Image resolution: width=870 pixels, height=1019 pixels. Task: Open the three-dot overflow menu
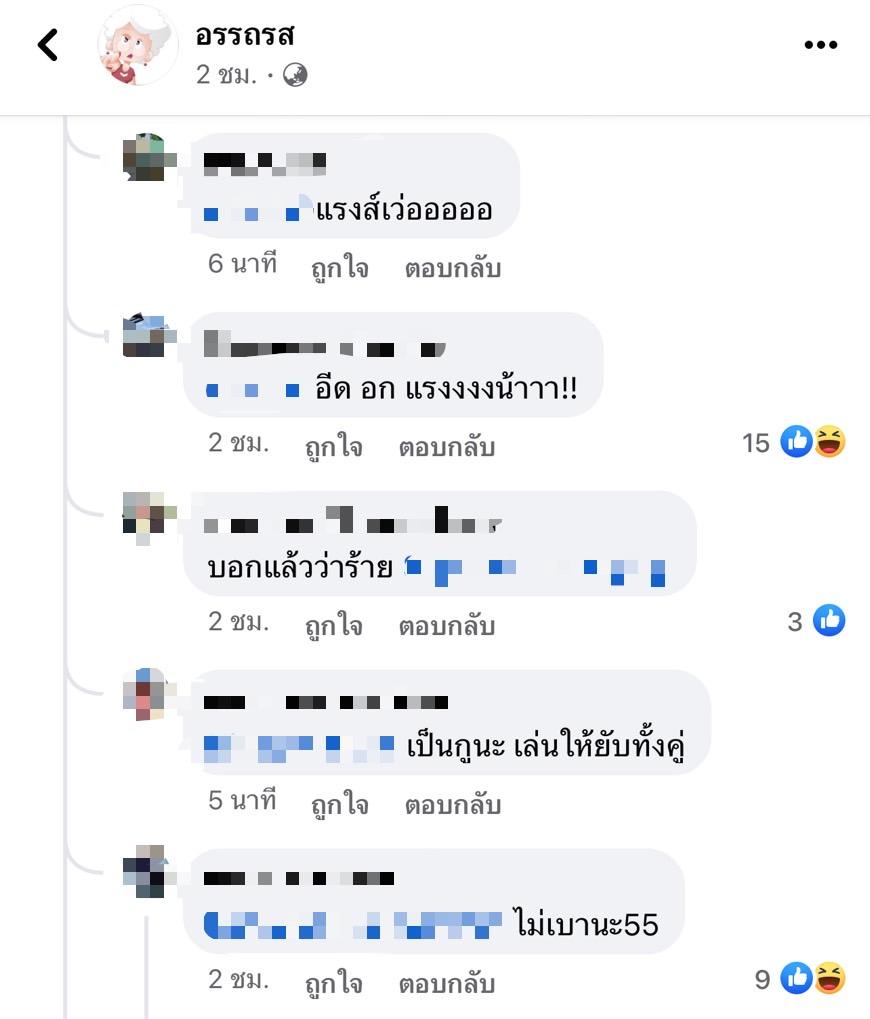pos(821,45)
